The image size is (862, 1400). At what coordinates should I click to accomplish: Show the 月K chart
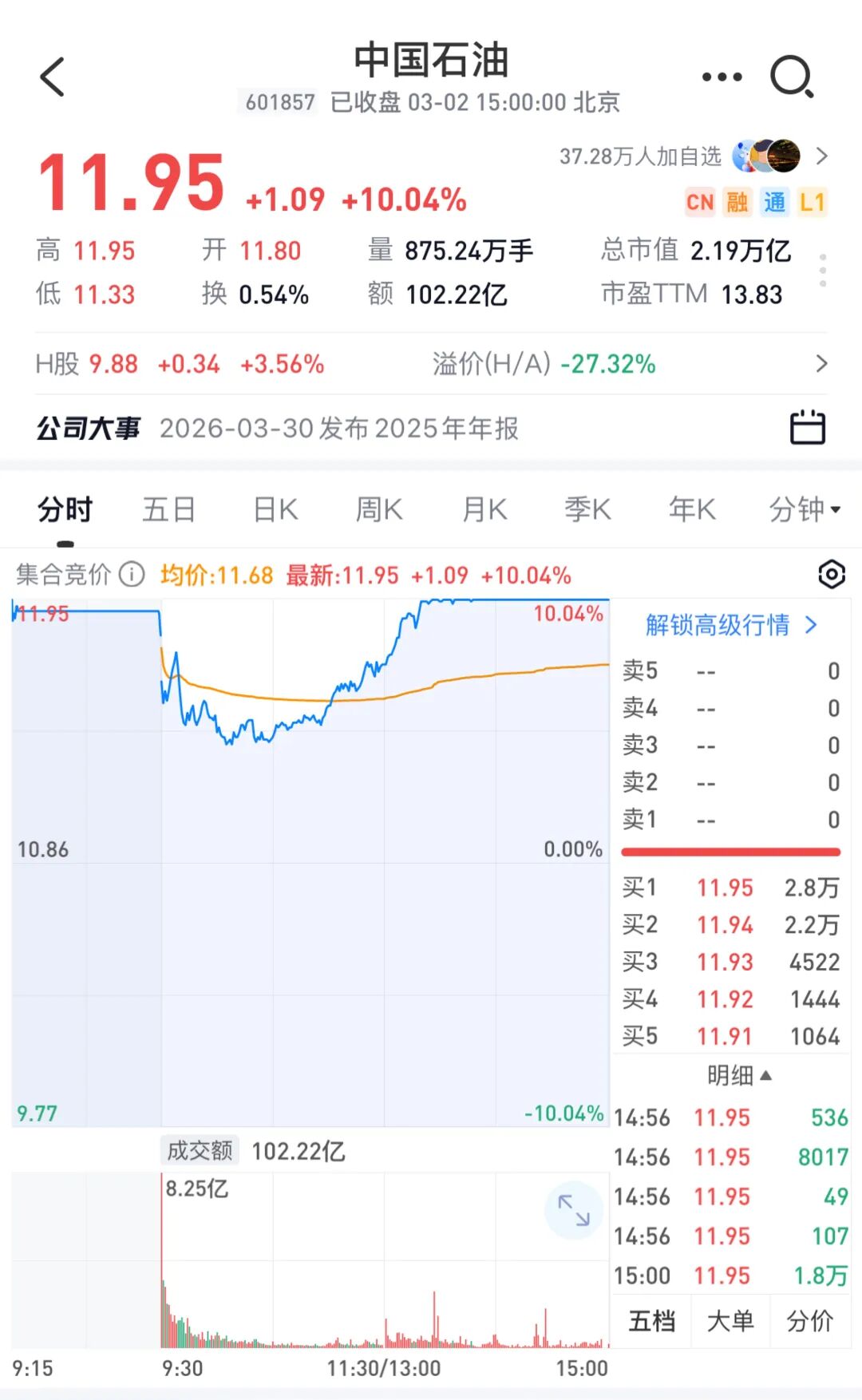pyautogui.click(x=484, y=509)
